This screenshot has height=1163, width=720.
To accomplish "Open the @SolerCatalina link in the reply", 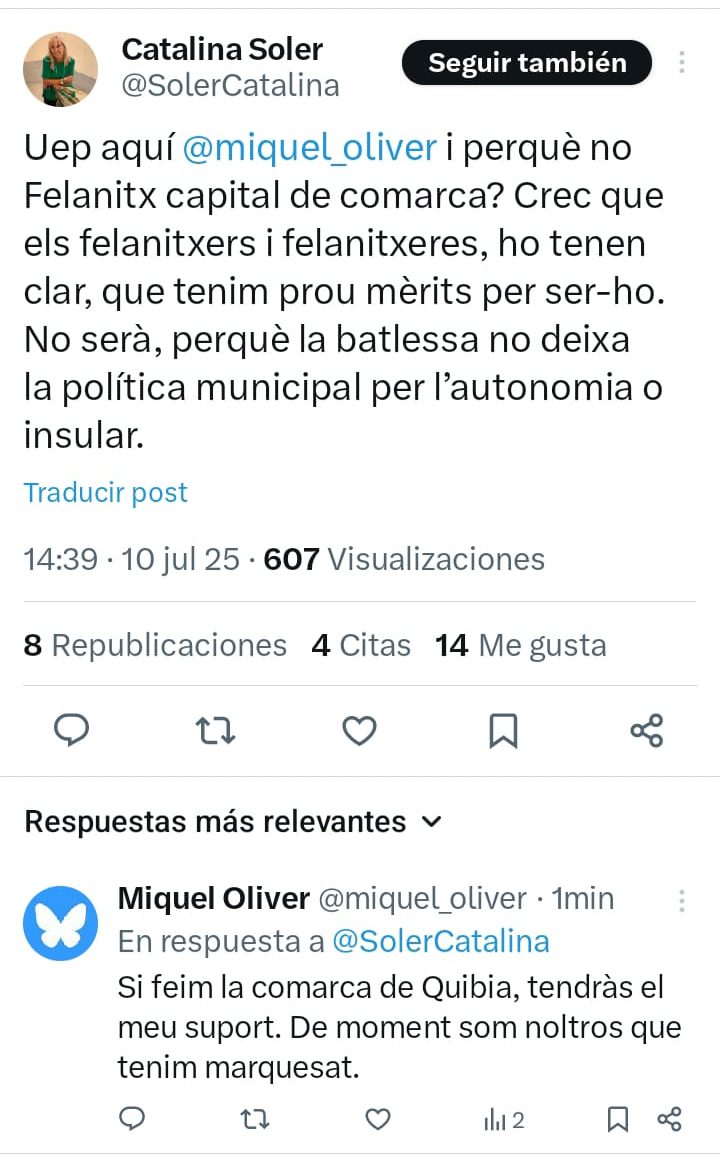I will [440, 942].
